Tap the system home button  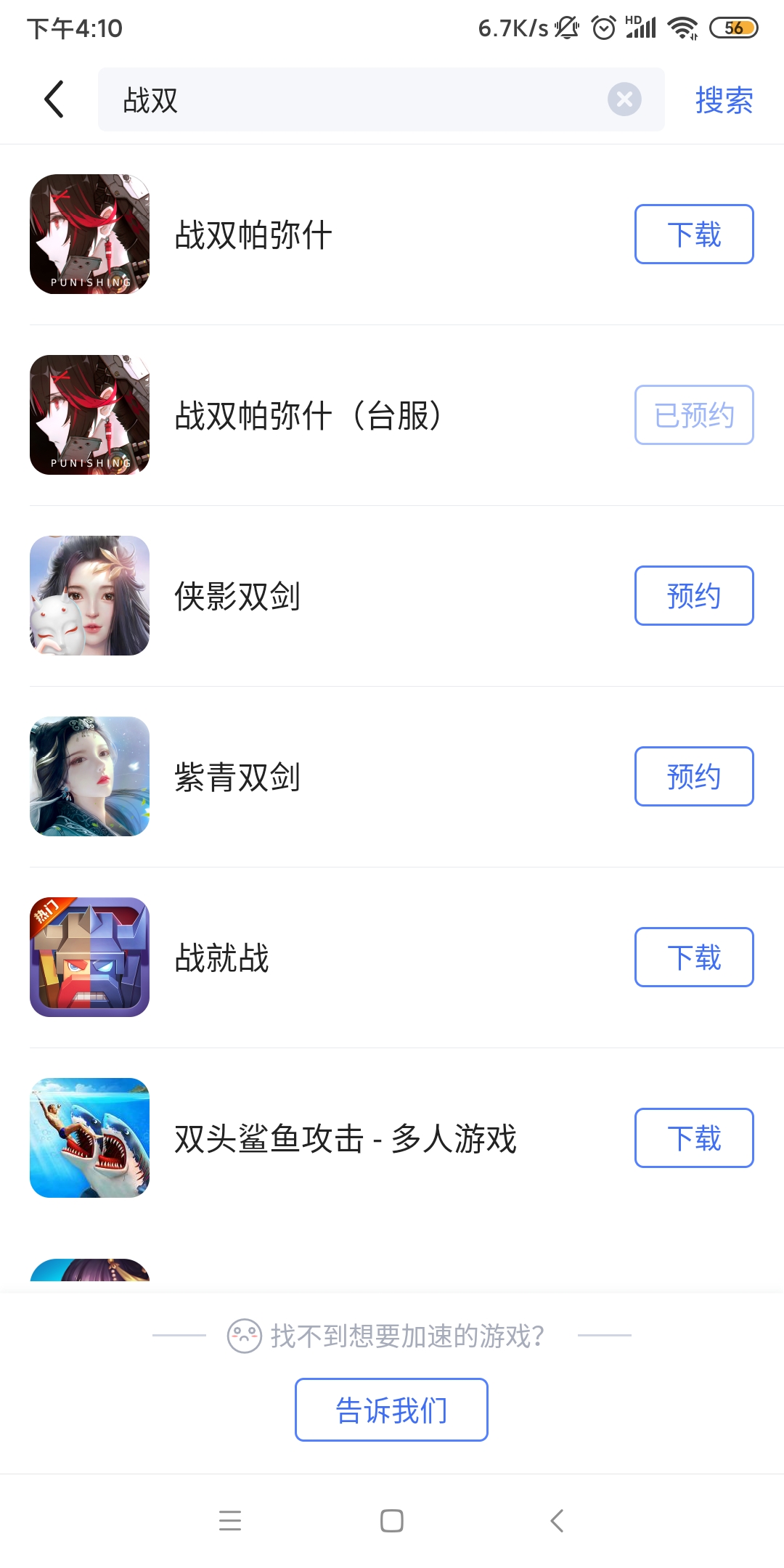coord(392,1521)
